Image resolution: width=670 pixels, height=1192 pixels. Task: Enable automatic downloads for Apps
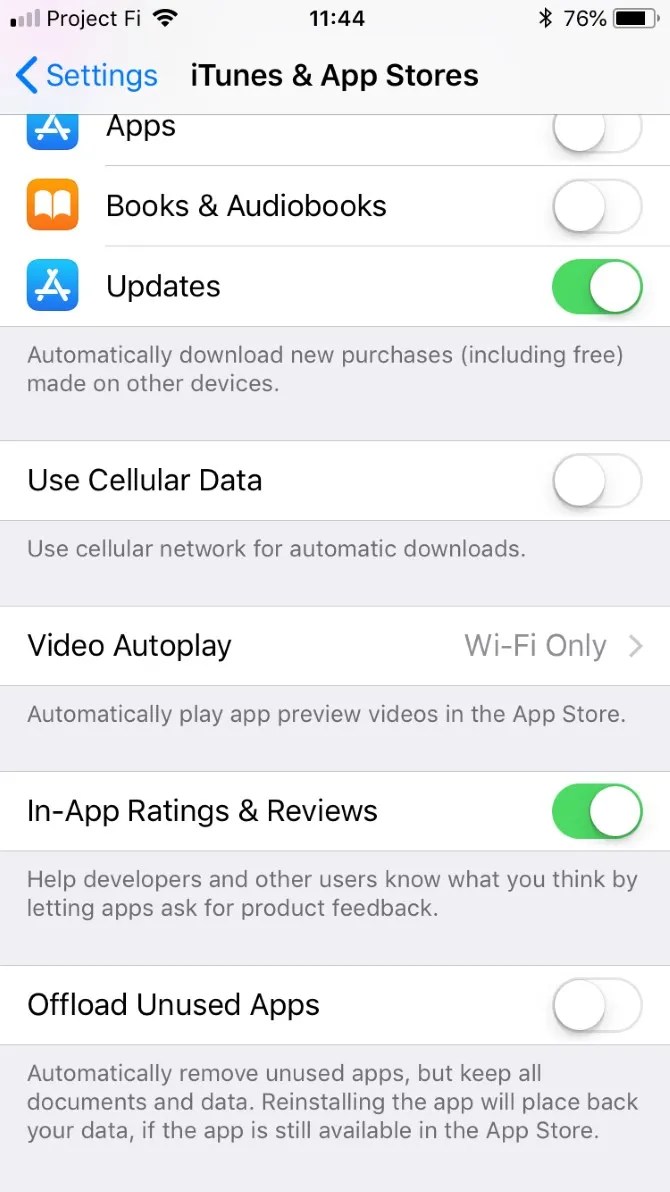click(x=596, y=131)
